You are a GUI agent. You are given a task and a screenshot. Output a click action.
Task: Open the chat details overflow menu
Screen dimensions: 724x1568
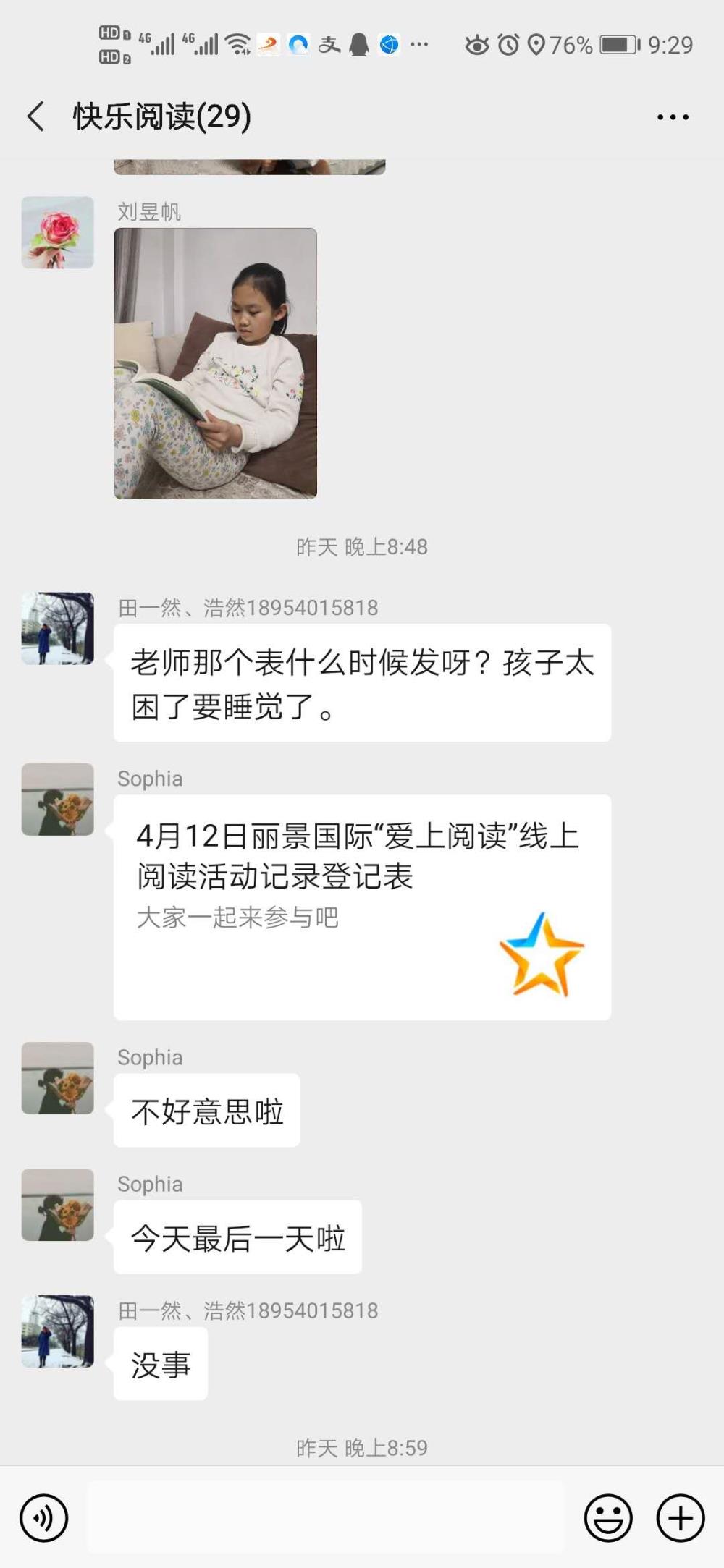pos(673,116)
